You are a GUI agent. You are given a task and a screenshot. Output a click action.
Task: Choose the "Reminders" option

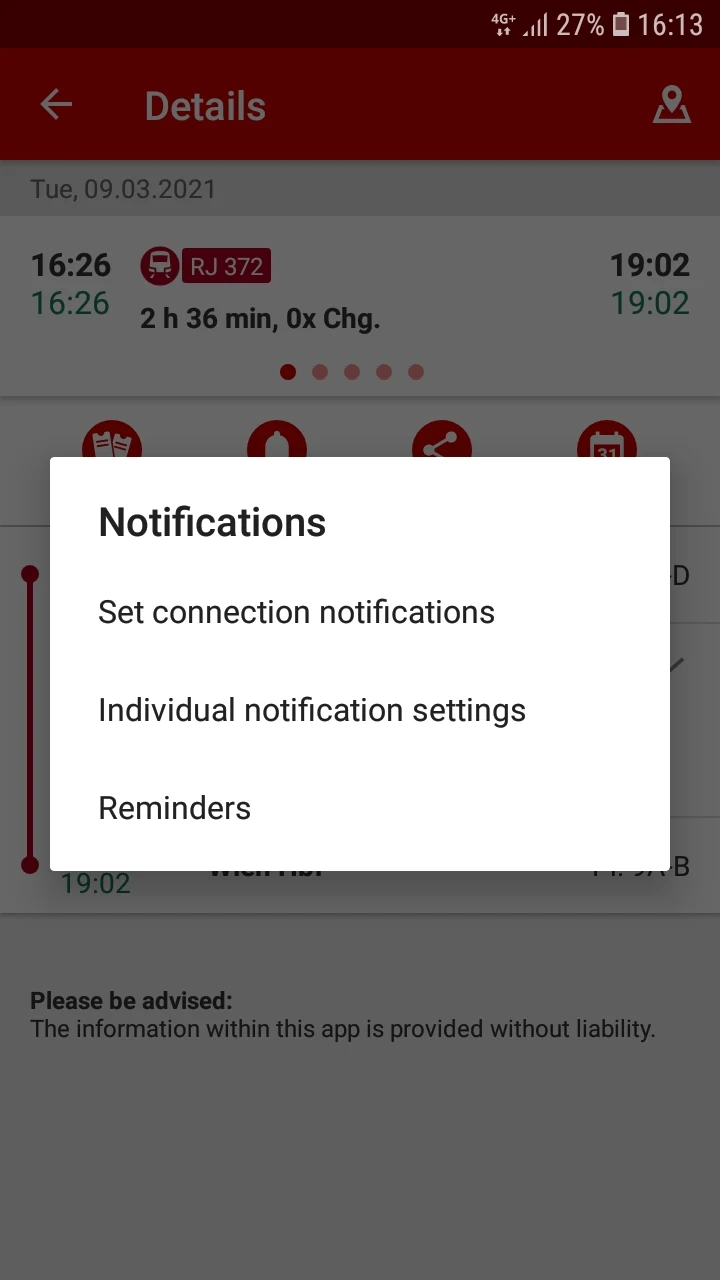pos(174,807)
